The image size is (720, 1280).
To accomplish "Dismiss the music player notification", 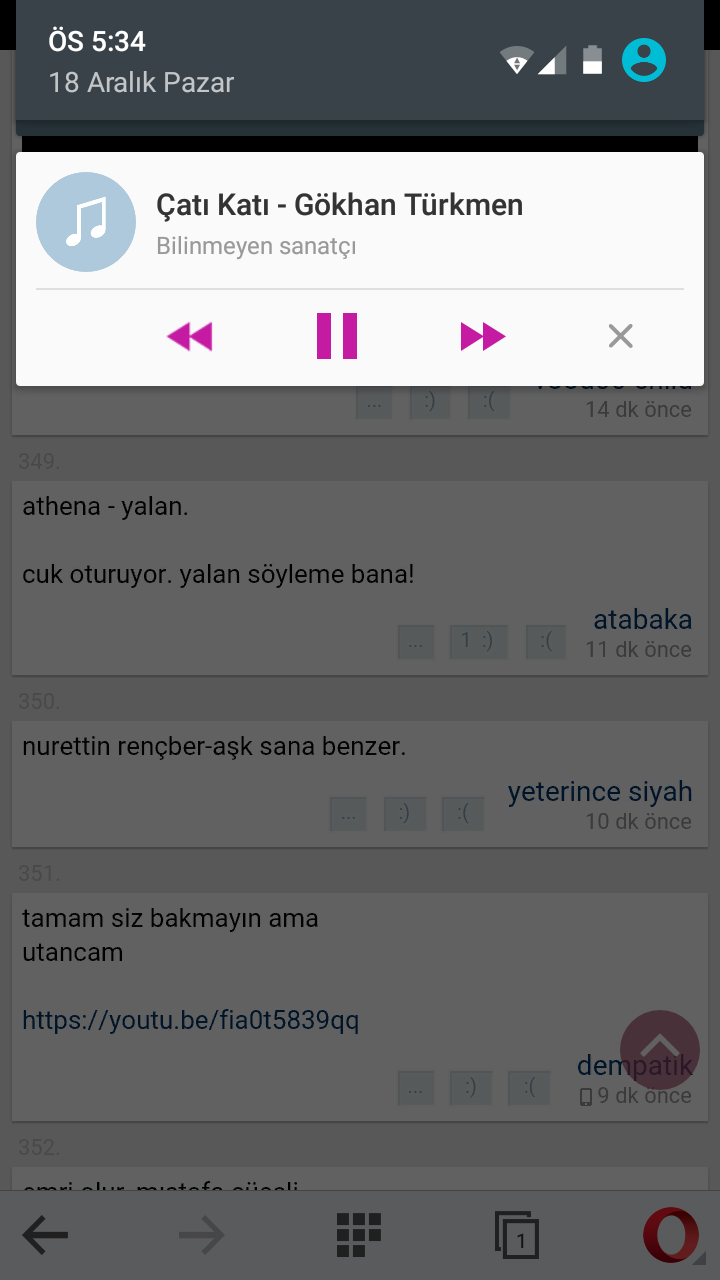I will tap(621, 336).
